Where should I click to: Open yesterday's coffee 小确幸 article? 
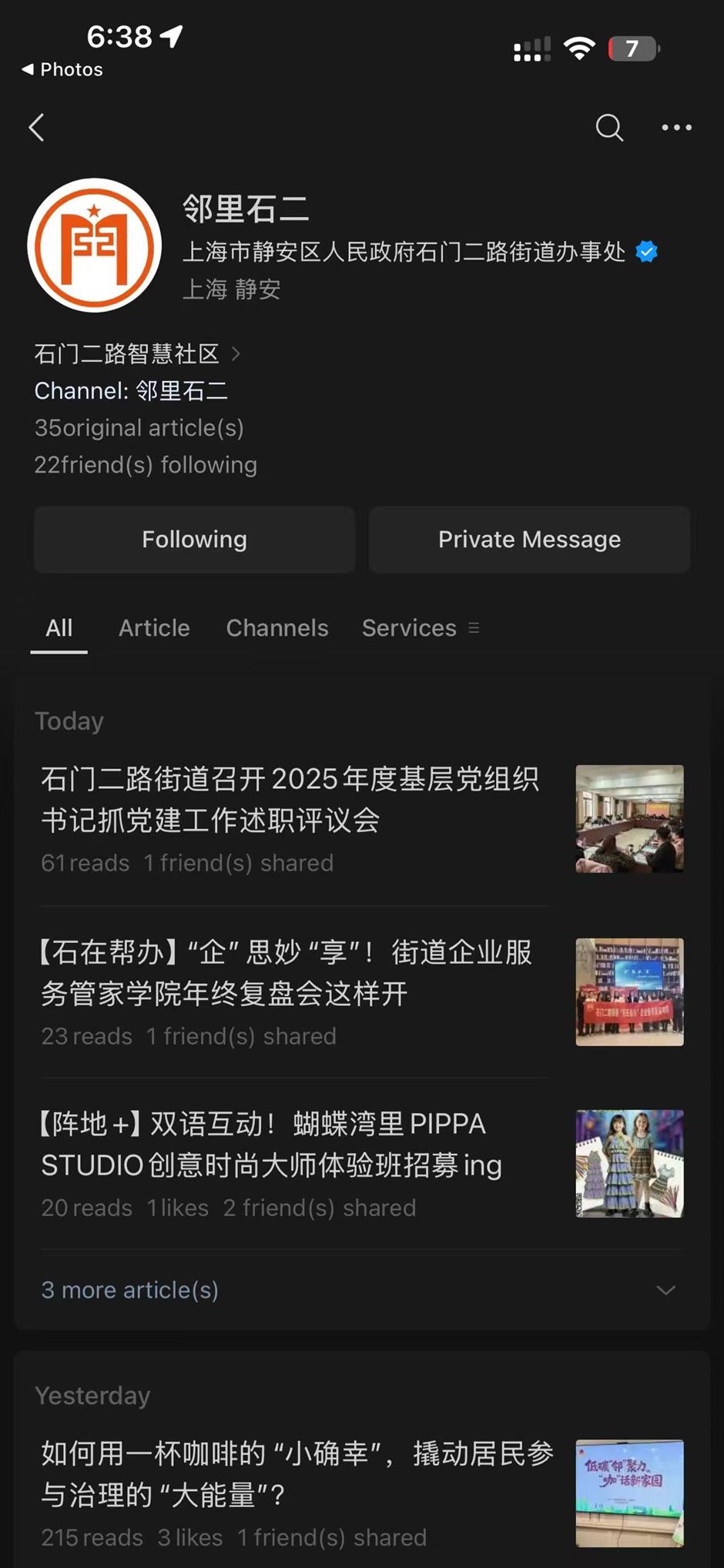[x=297, y=1473]
